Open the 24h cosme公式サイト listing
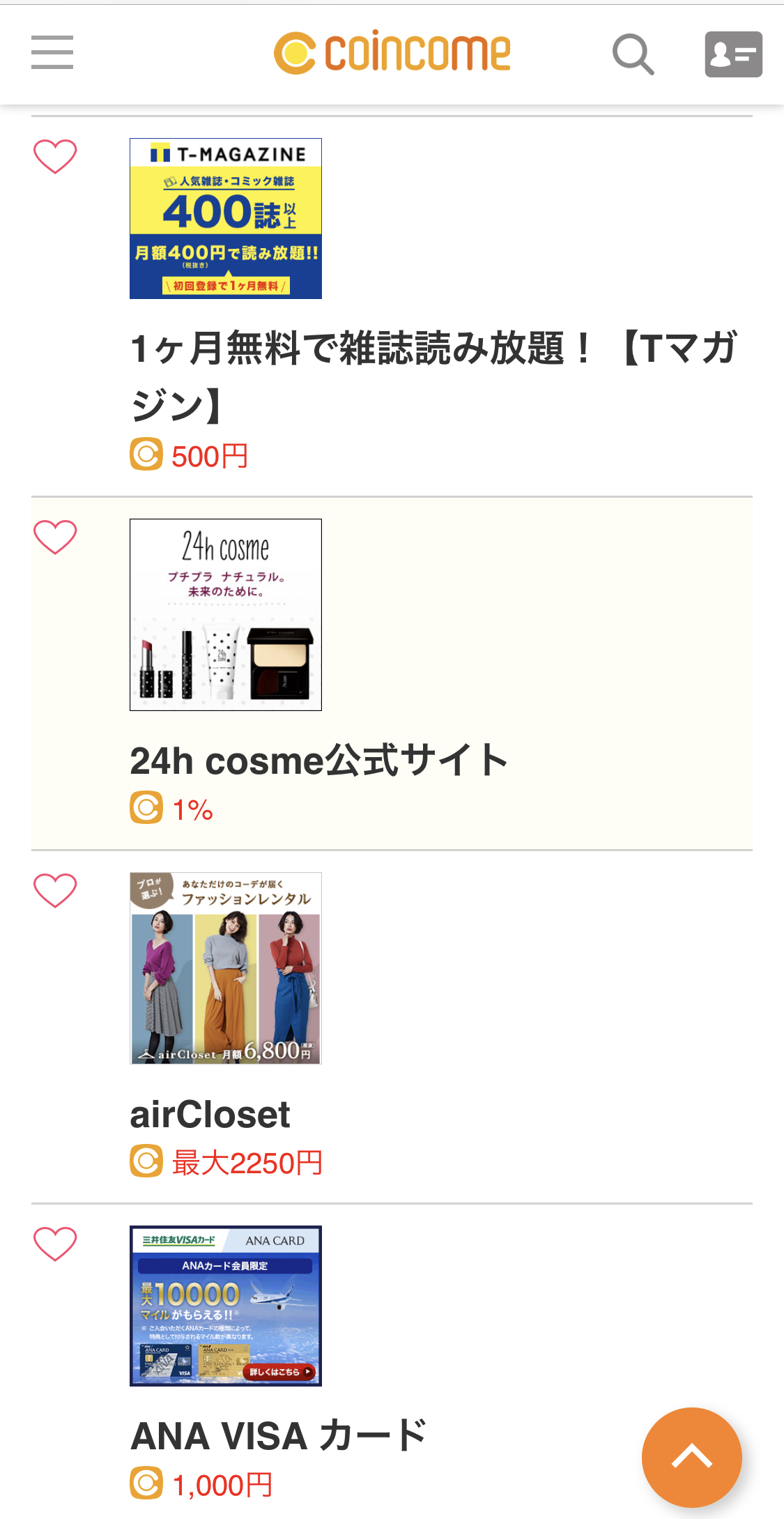Viewport: 784px width, 1519px height. pyautogui.click(x=318, y=761)
